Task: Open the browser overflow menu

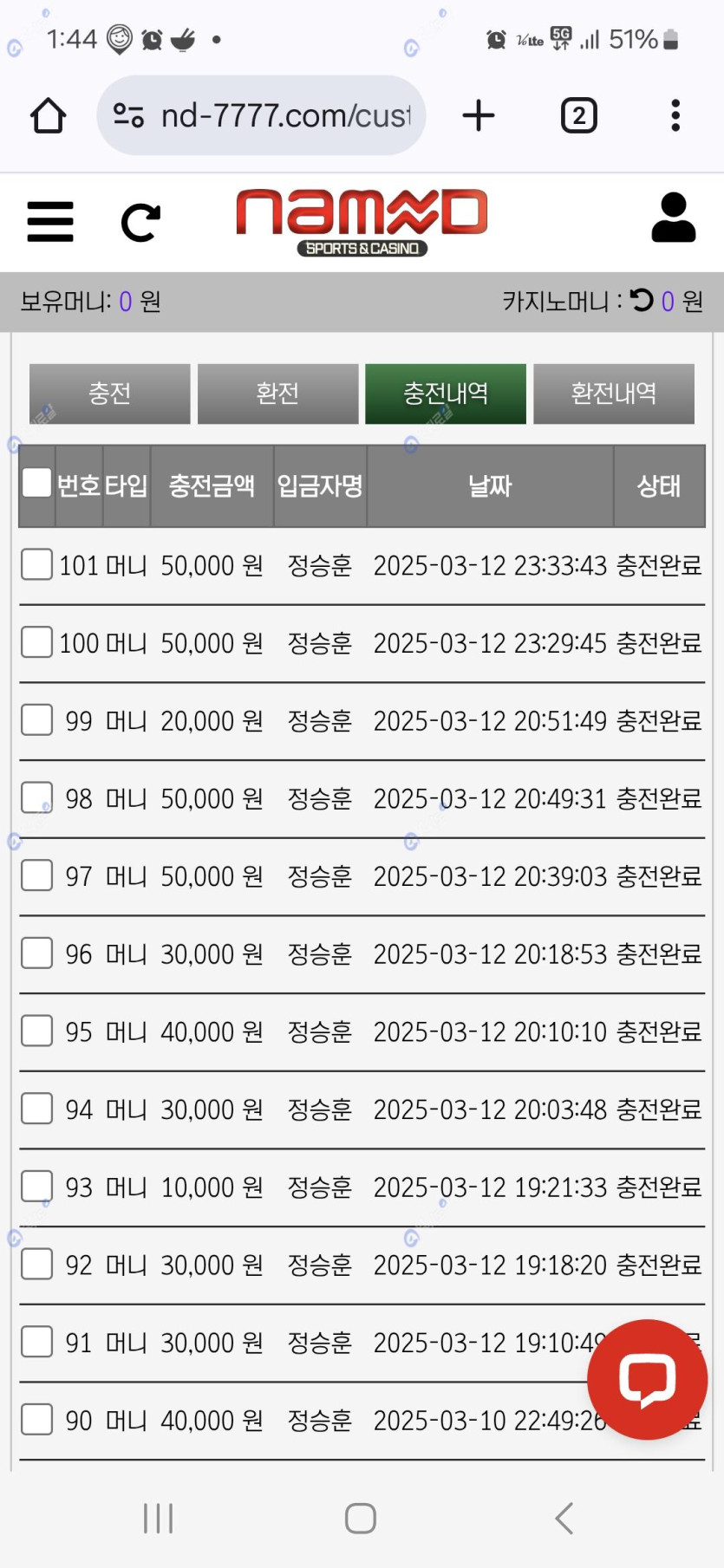Action: [675, 115]
